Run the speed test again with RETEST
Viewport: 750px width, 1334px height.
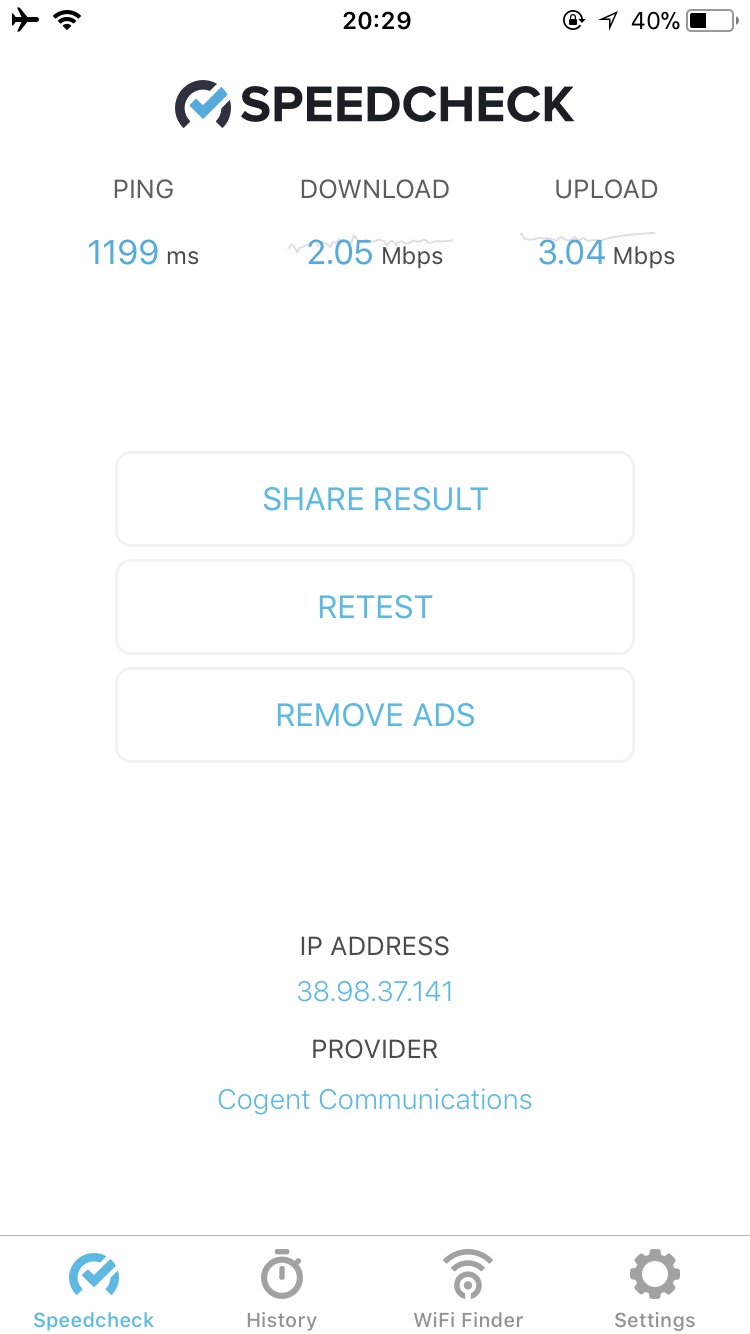pyautogui.click(x=375, y=607)
